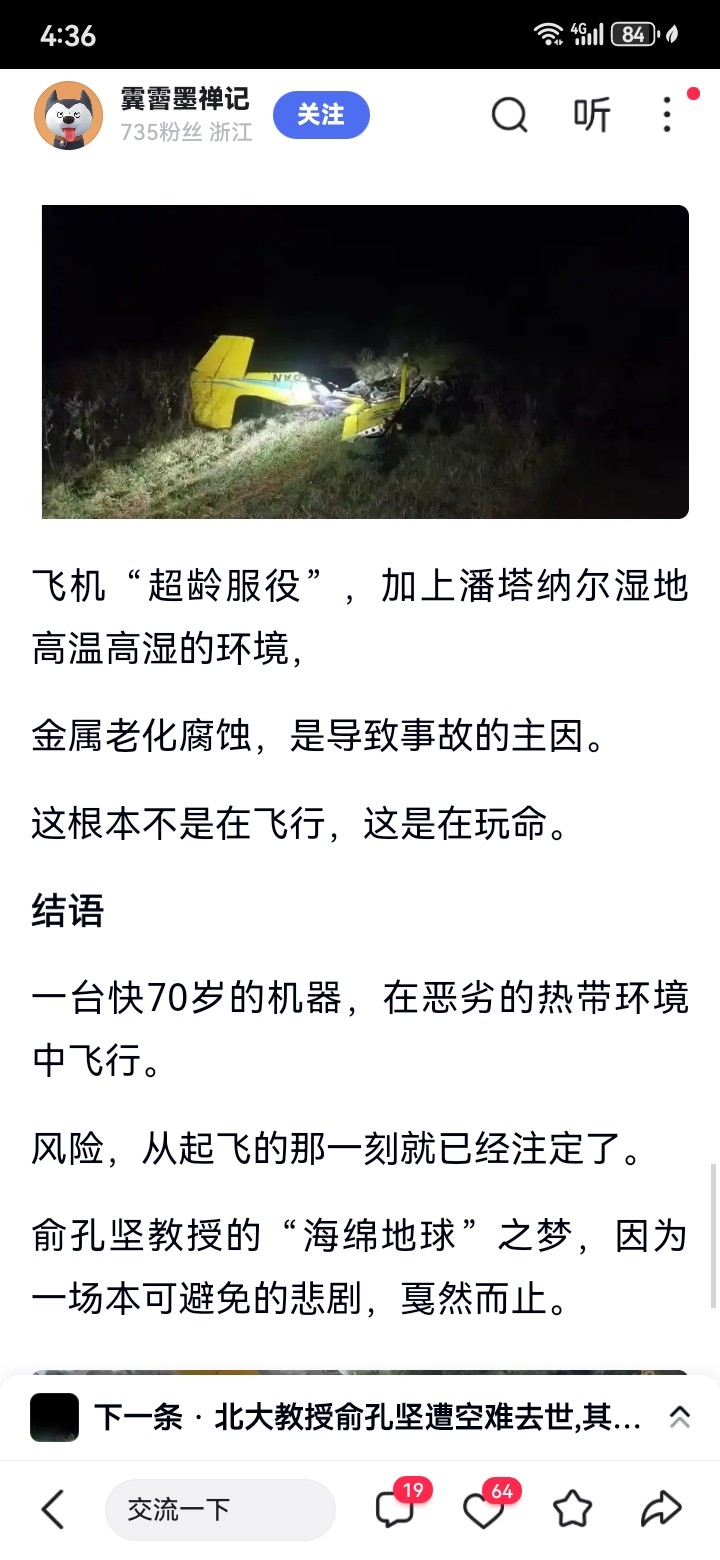Open the three-dot overflow menu

coord(667,116)
